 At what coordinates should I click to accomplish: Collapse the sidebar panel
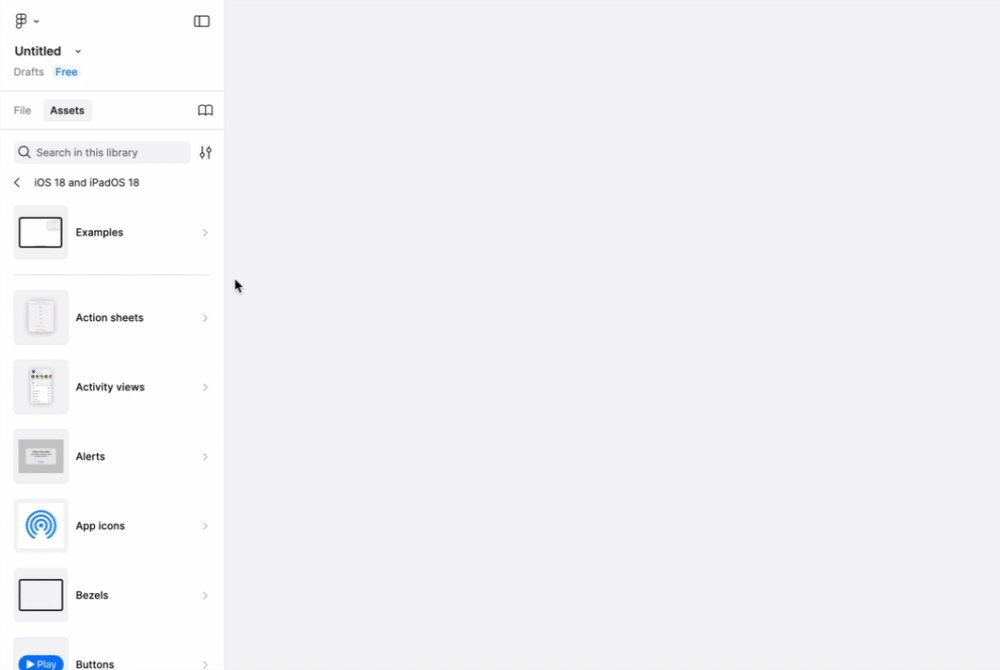click(x=202, y=21)
